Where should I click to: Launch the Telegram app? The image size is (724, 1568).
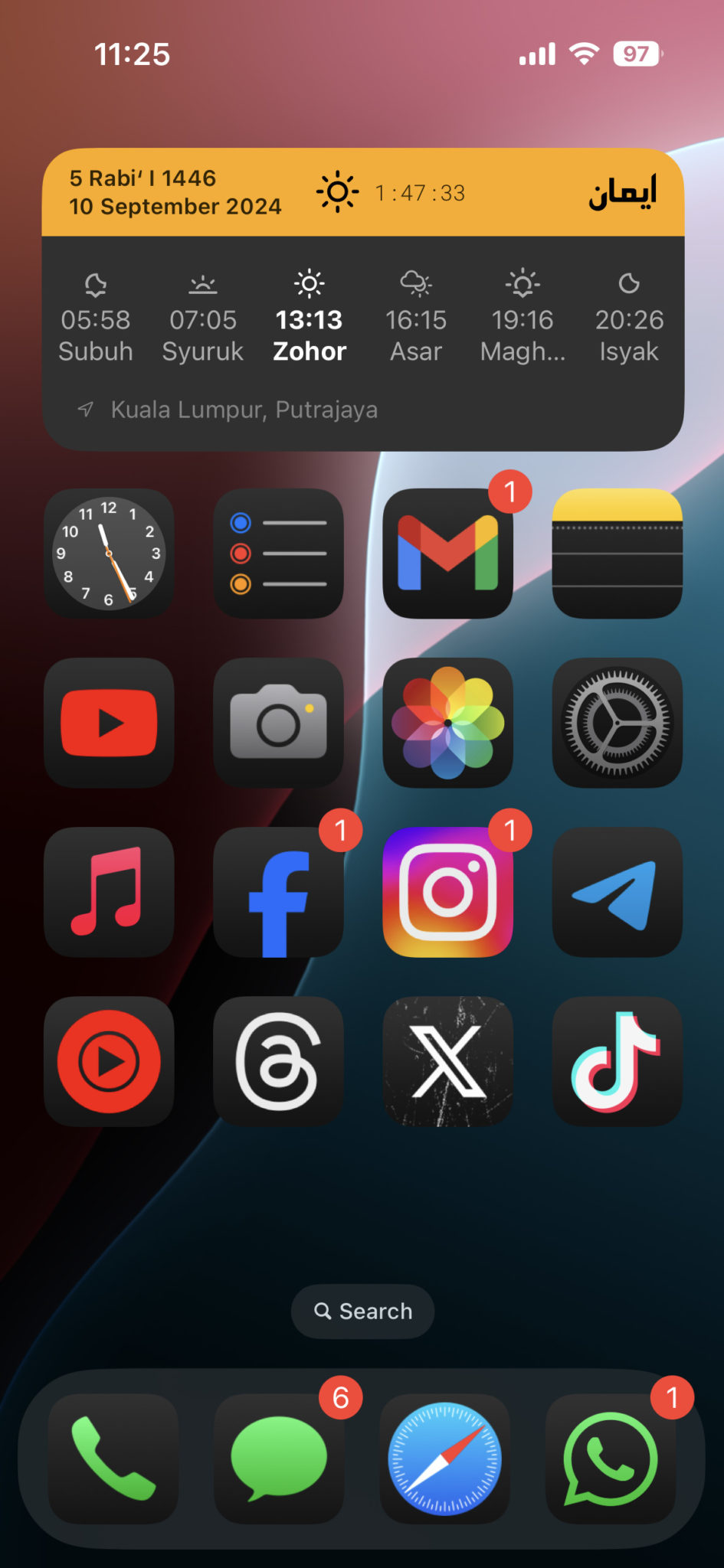click(x=617, y=891)
